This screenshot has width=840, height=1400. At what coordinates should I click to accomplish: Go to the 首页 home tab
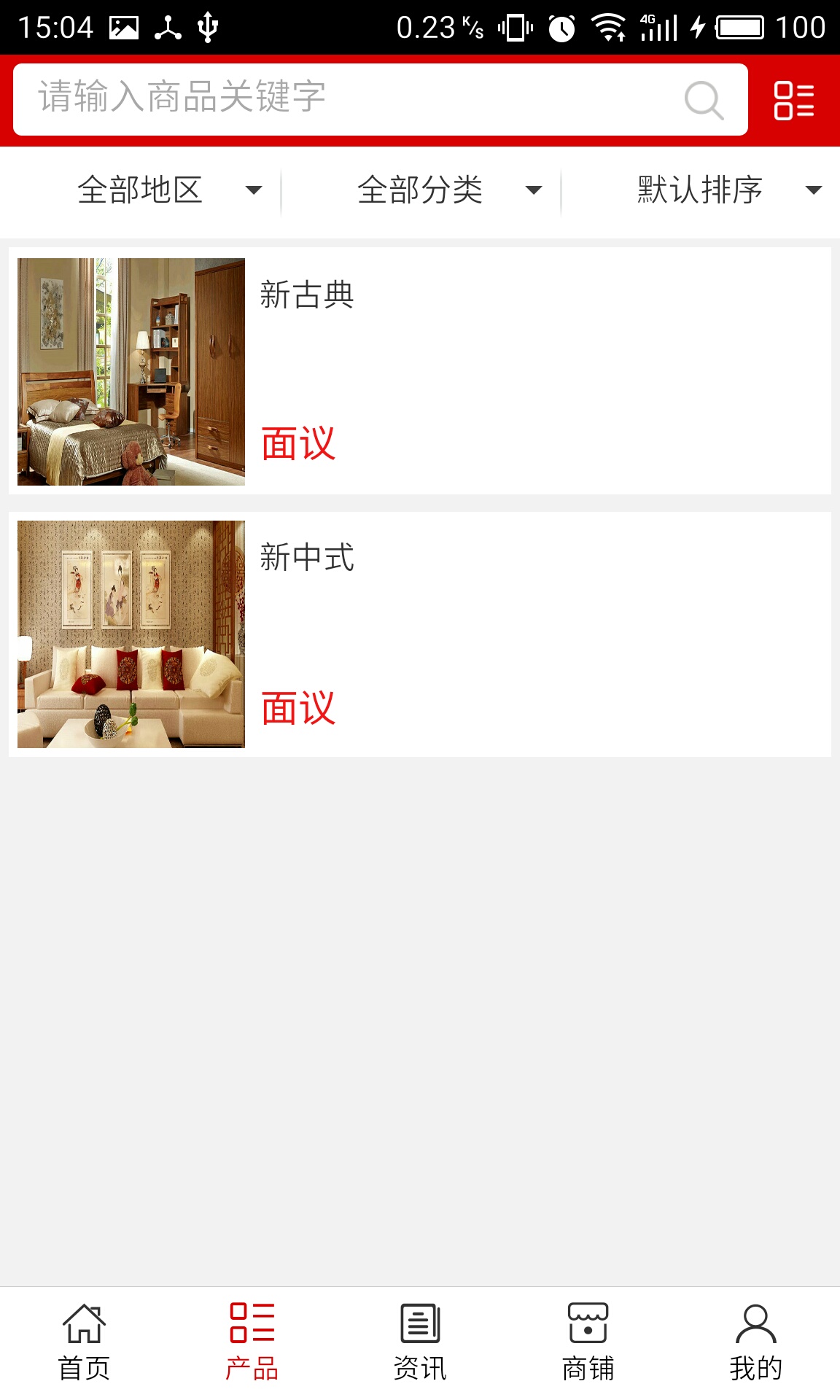click(x=84, y=1342)
